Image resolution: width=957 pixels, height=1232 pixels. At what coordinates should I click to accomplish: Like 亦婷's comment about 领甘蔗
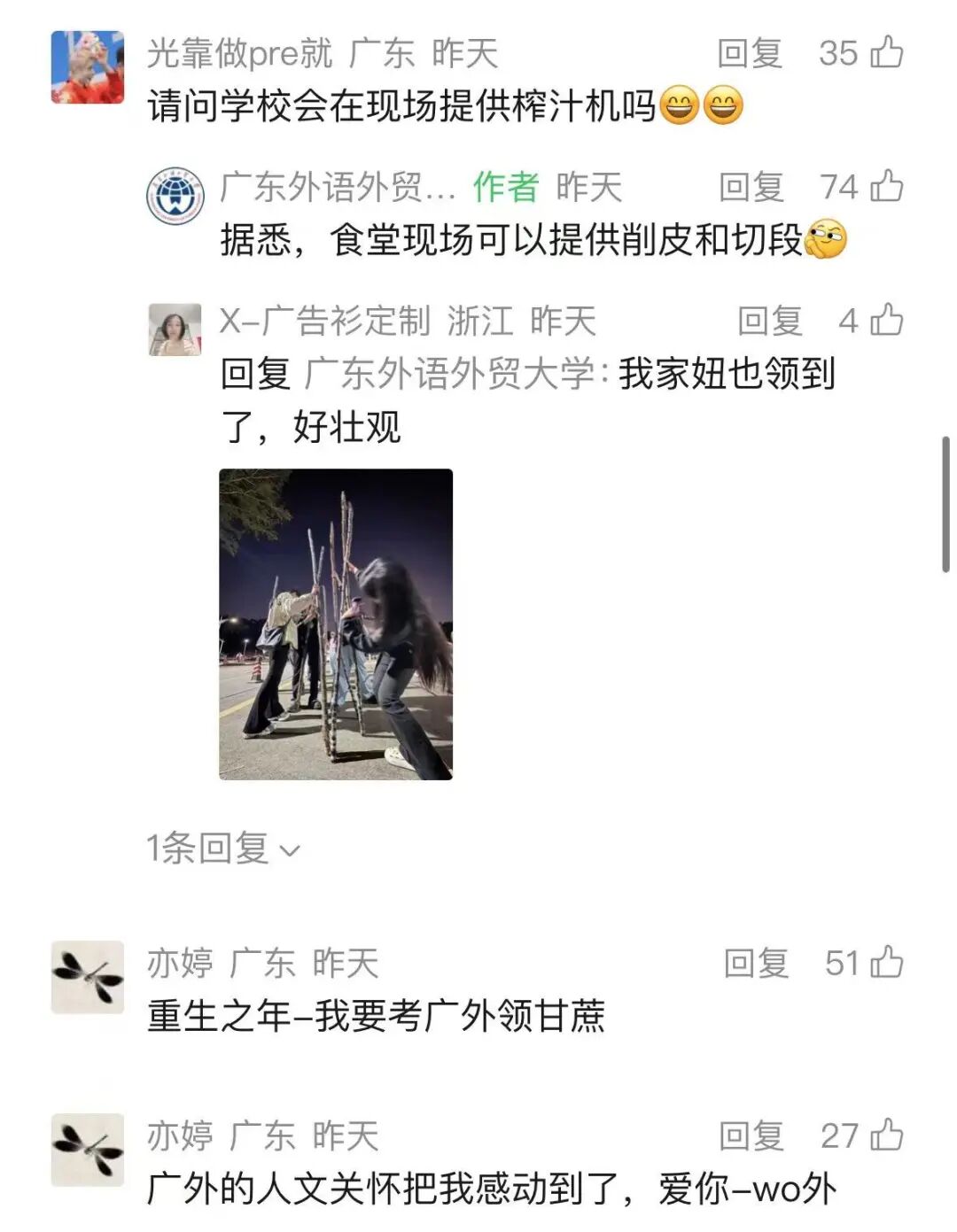[x=886, y=963]
